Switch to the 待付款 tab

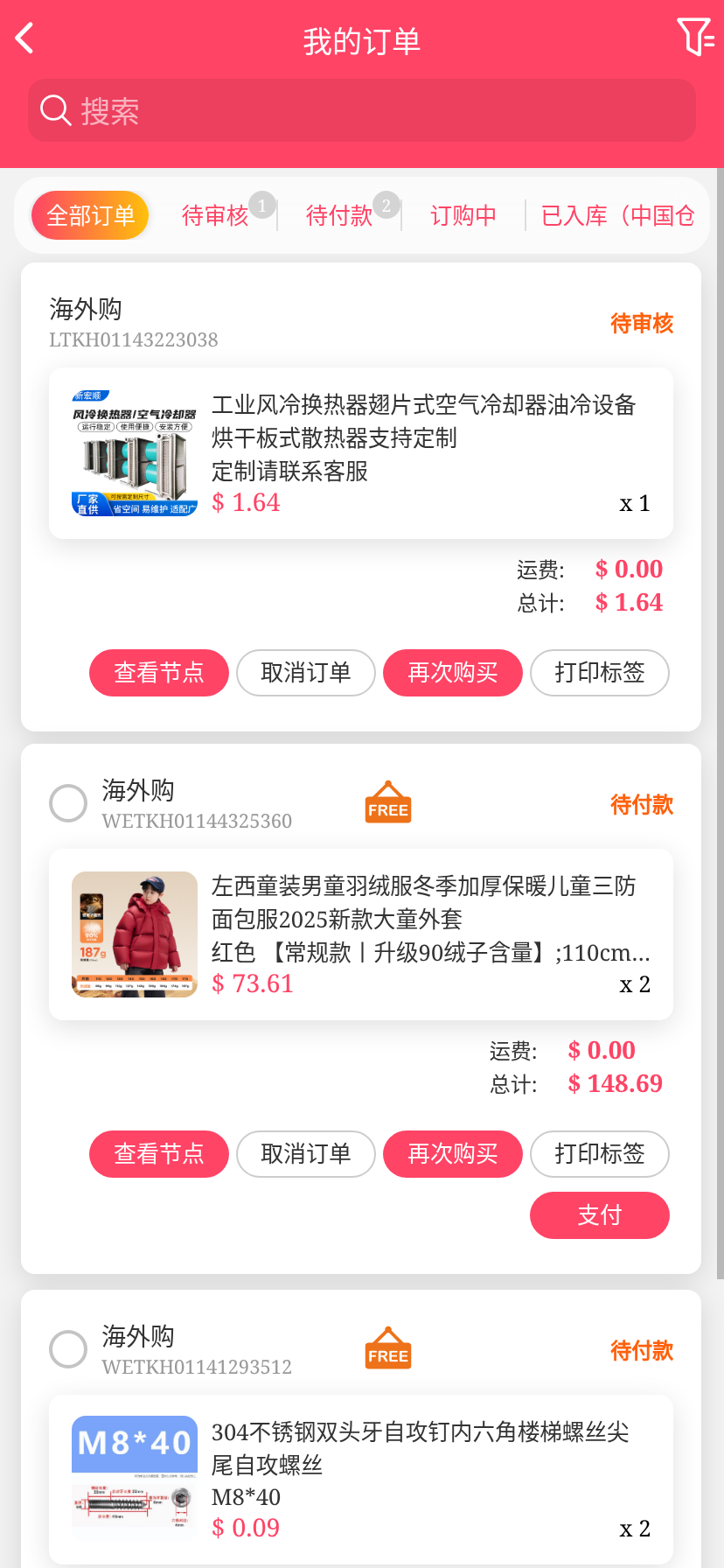tap(339, 215)
